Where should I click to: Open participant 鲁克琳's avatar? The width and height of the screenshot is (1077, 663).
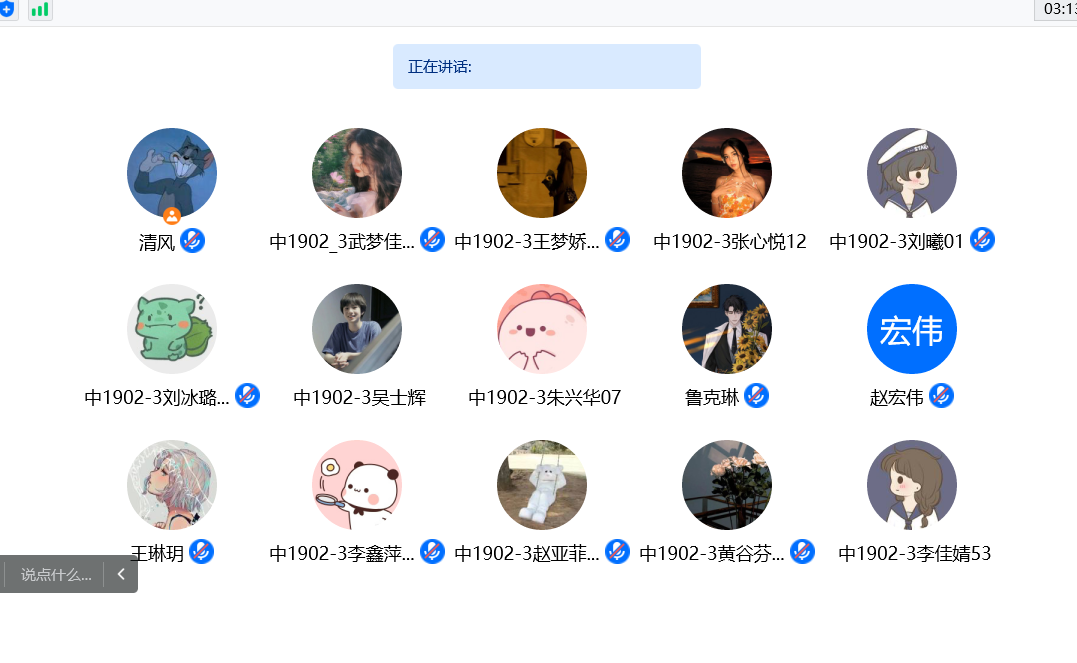click(727, 329)
